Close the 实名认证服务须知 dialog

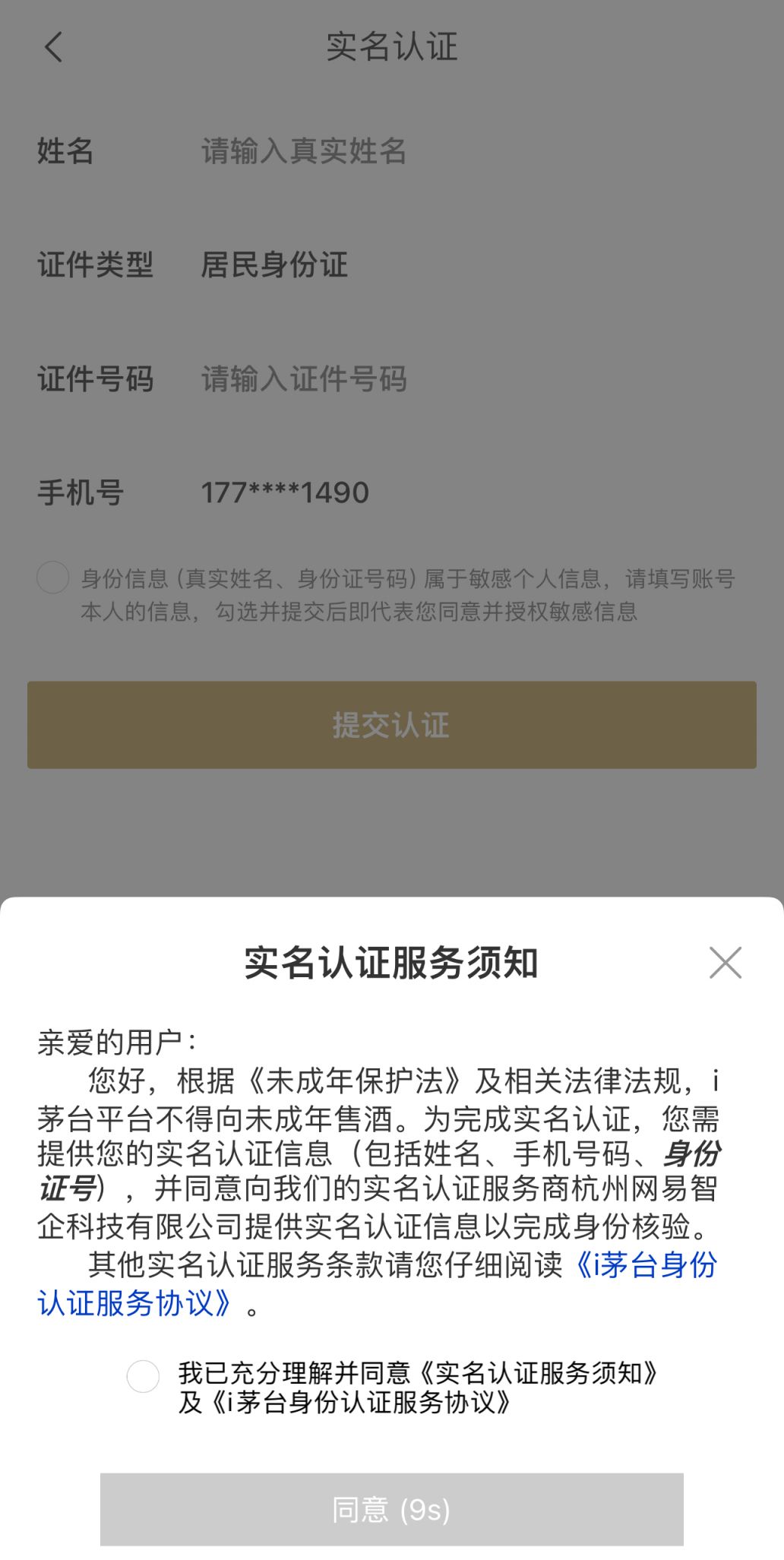725,963
